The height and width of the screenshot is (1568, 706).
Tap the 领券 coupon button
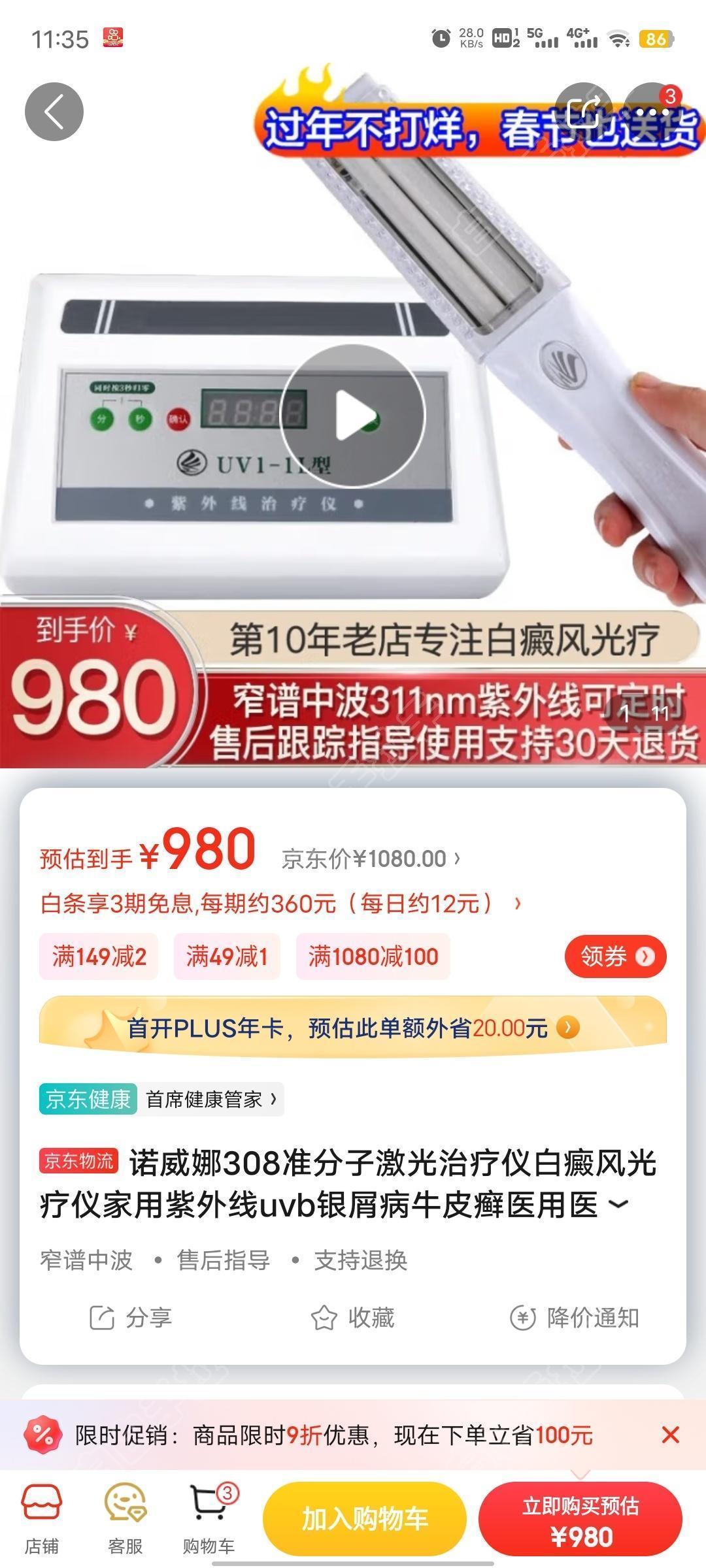point(615,956)
